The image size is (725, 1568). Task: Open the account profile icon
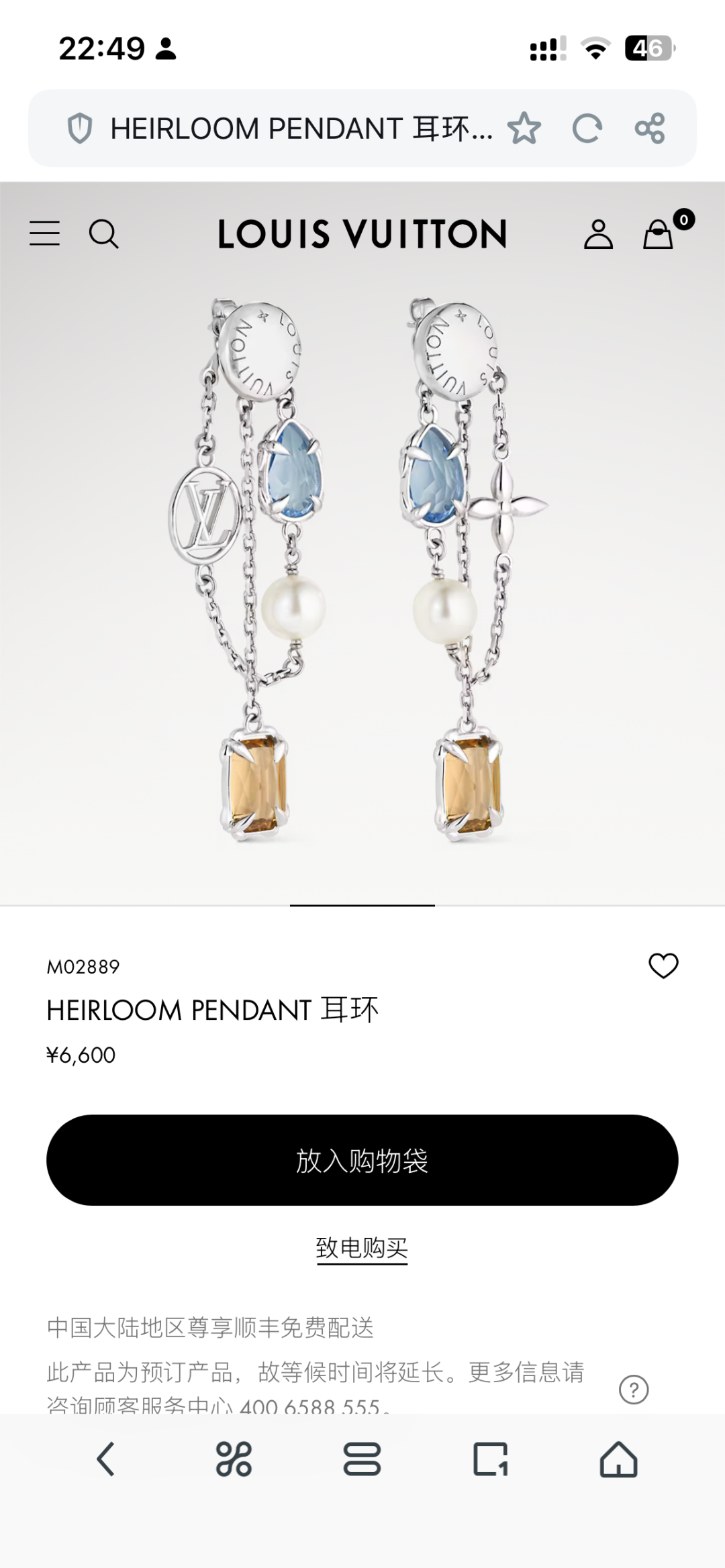point(598,234)
